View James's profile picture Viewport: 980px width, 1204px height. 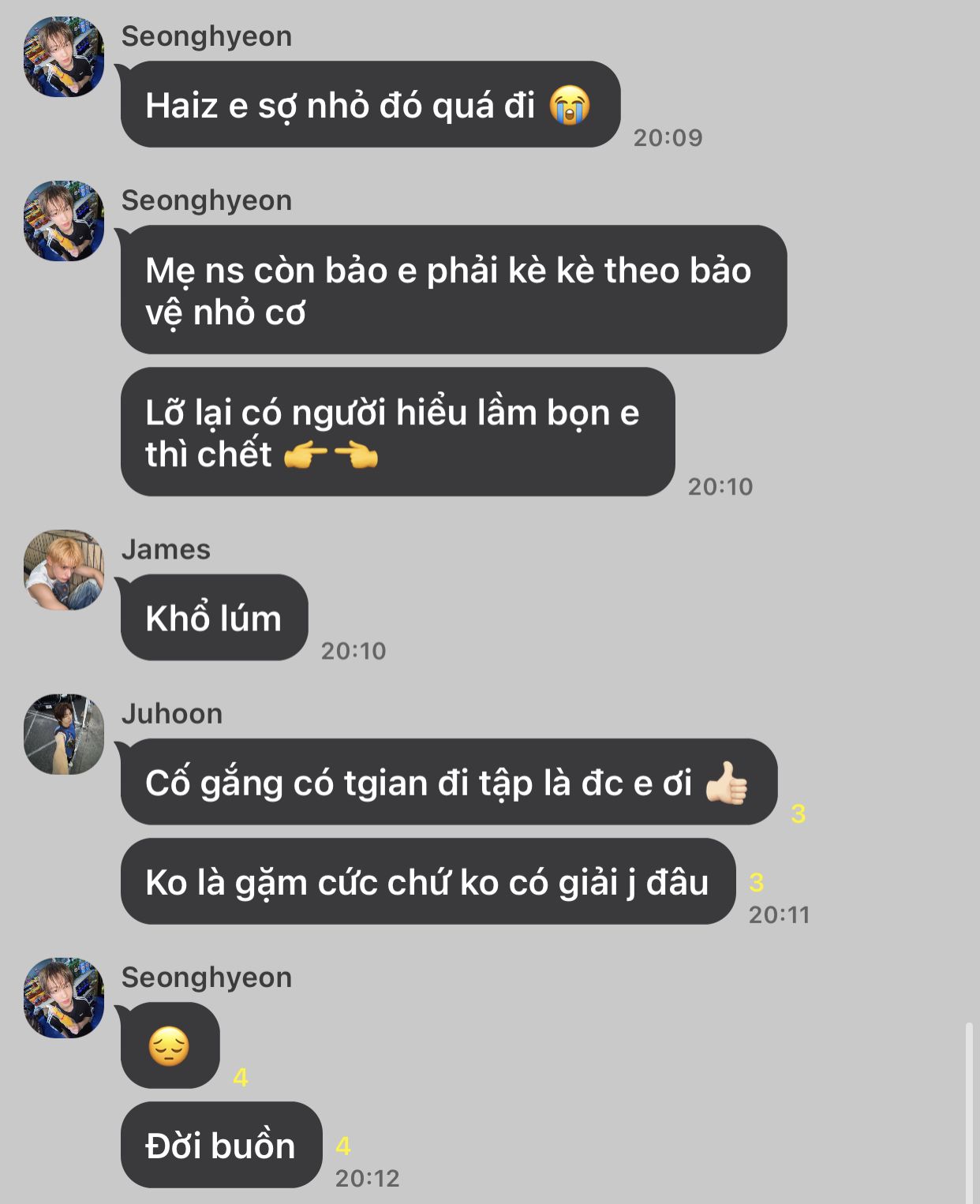tap(64, 570)
